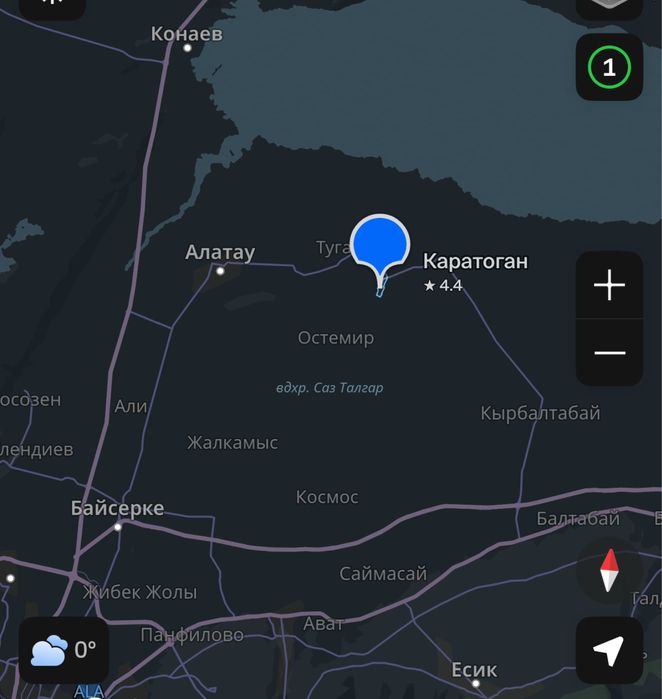
Task: Zoom in on the map
Action: pyautogui.click(x=609, y=286)
